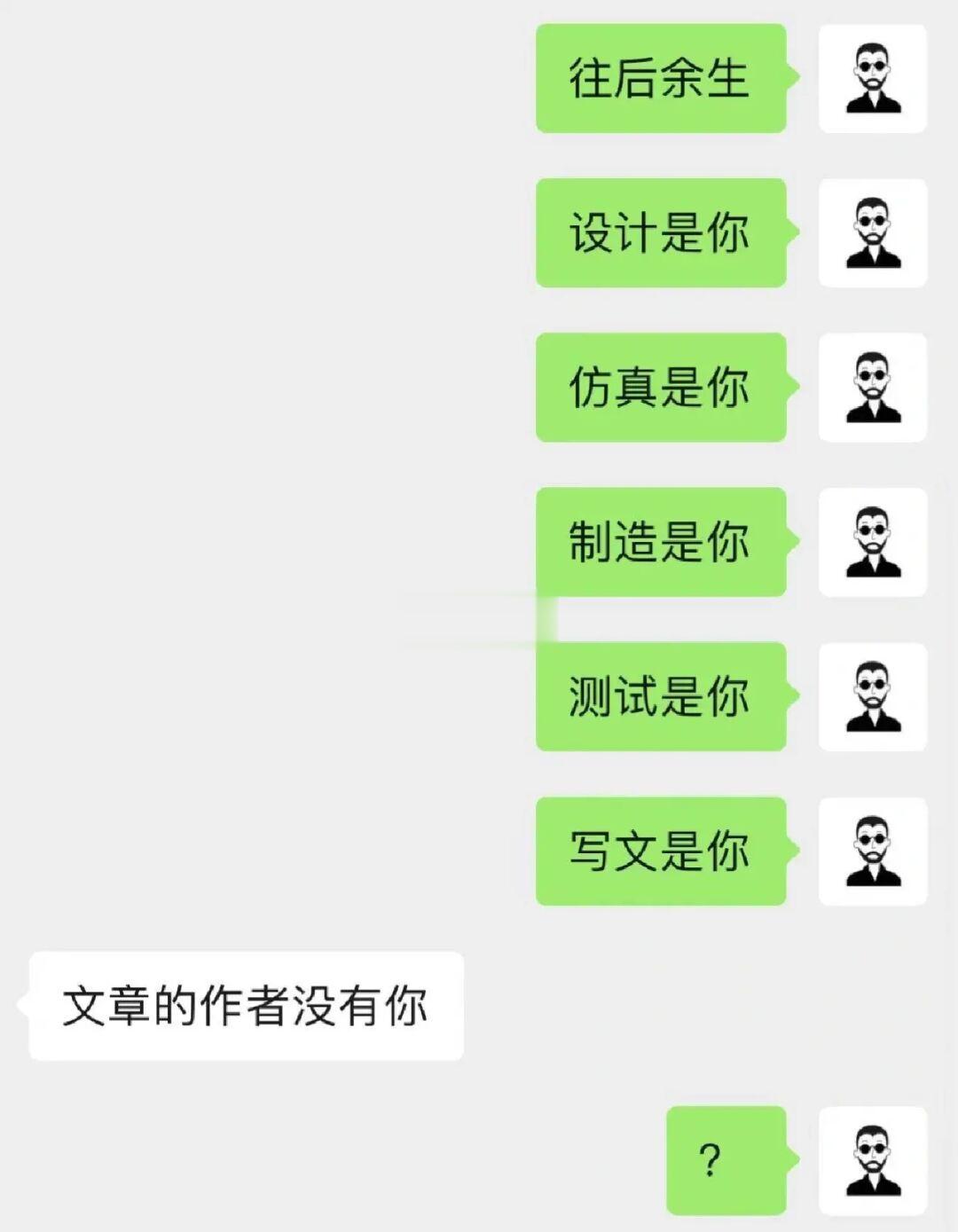958x1232 pixels.
Task: Select the avatar beside 写文是你
Action: pyautogui.click(x=873, y=852)
